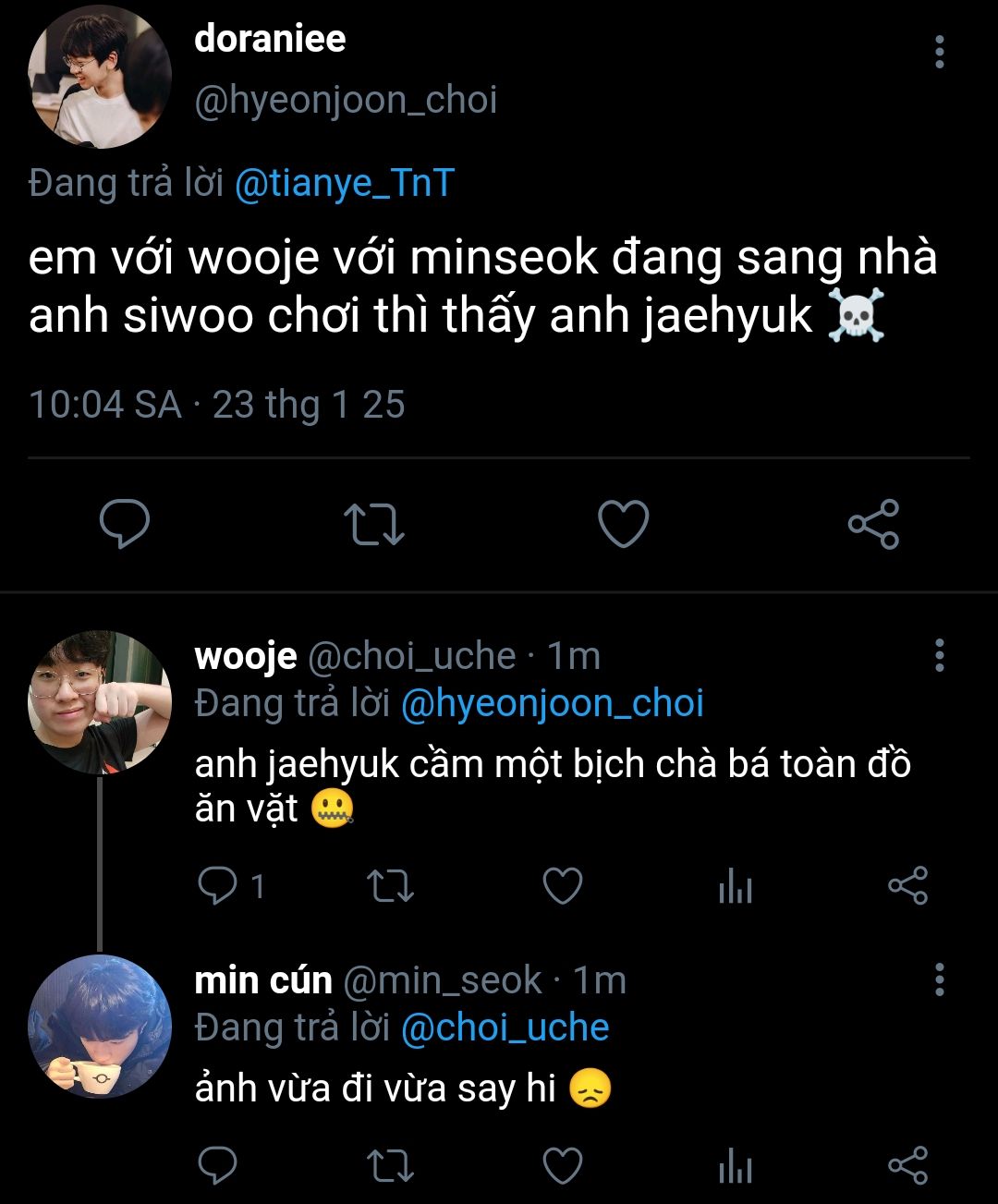Share wooje's reply
998x1204 pixels.
pyautogui.click(x=907, y=887)
